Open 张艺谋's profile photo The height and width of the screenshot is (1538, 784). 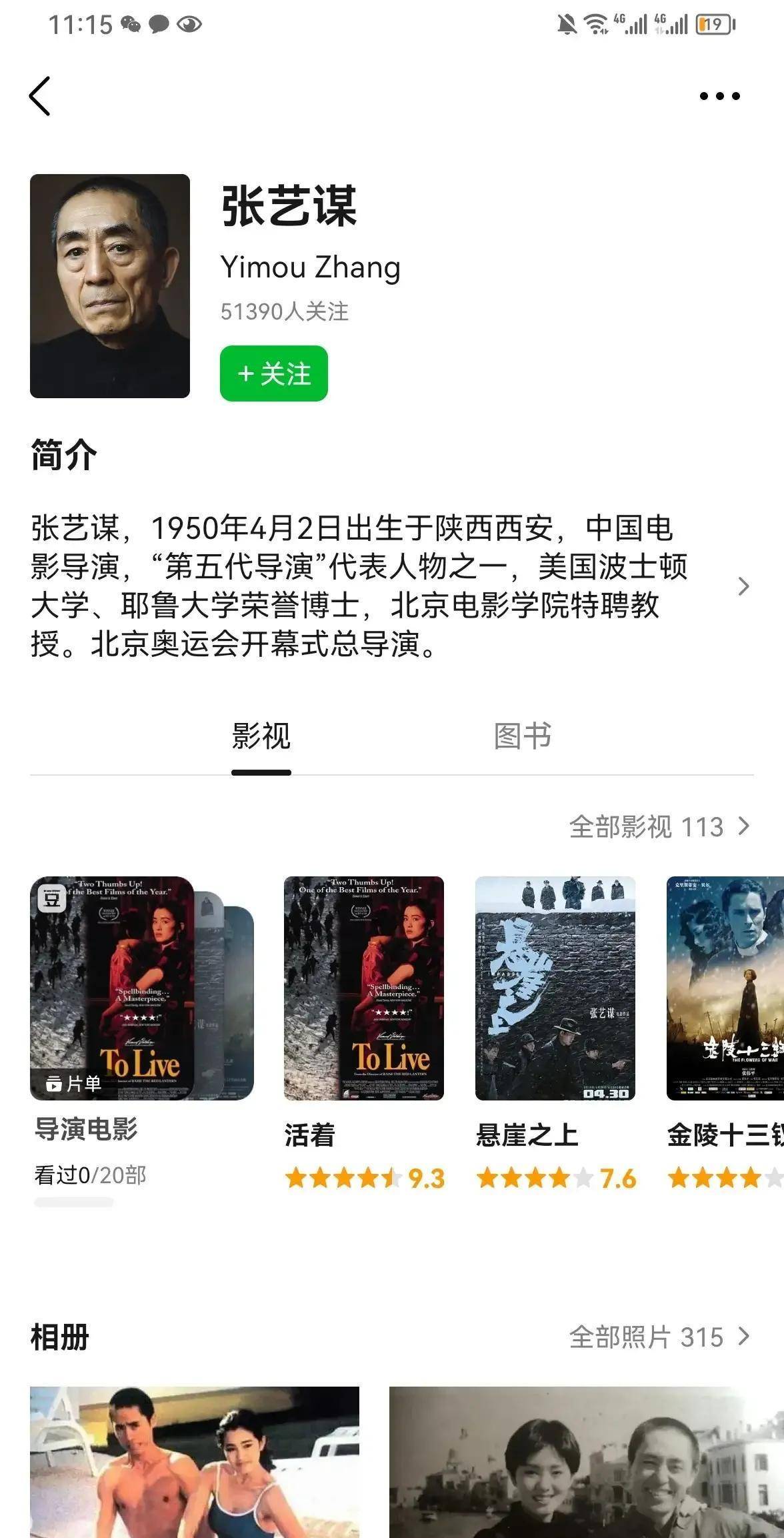point(110,286)
